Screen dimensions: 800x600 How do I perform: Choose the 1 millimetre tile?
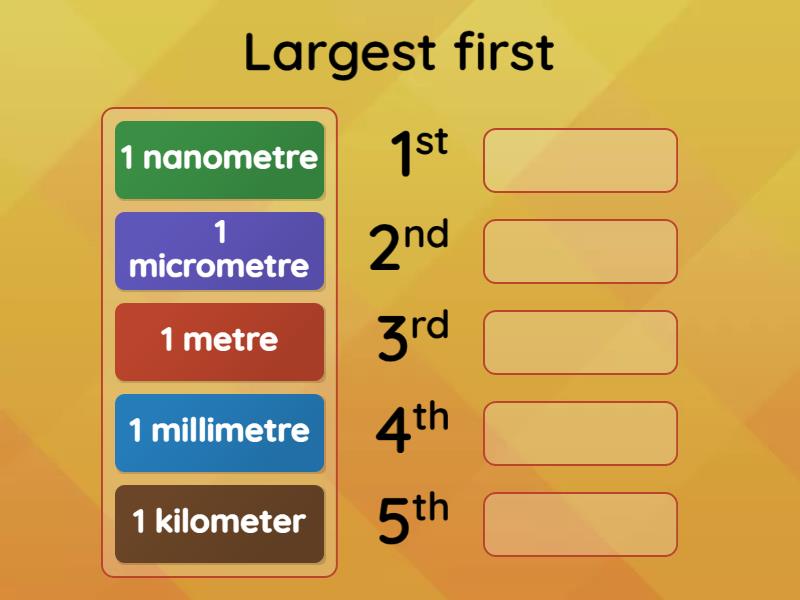pos(219,432)
